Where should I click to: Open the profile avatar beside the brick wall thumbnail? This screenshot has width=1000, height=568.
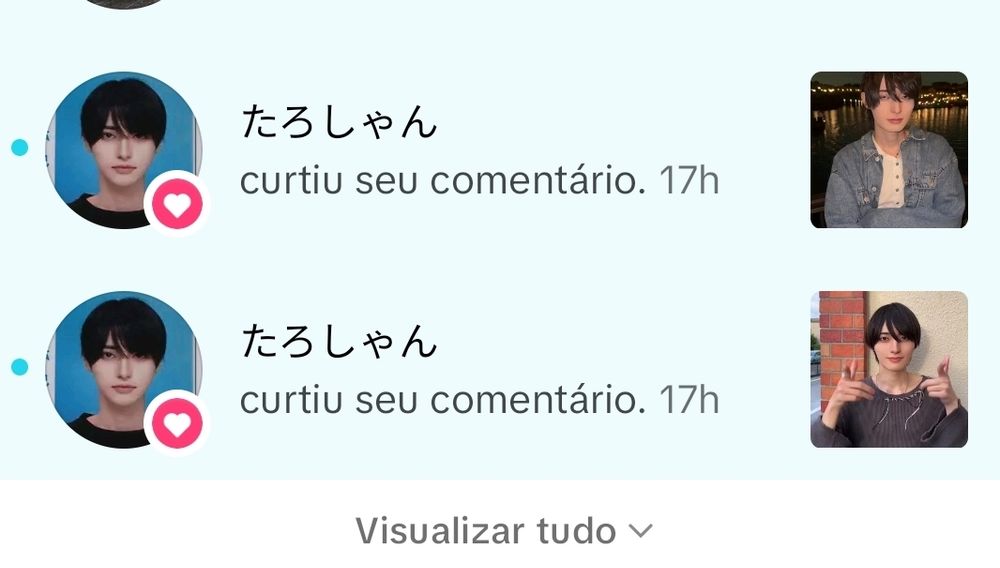pyautogui.click(x=123, y=369)
